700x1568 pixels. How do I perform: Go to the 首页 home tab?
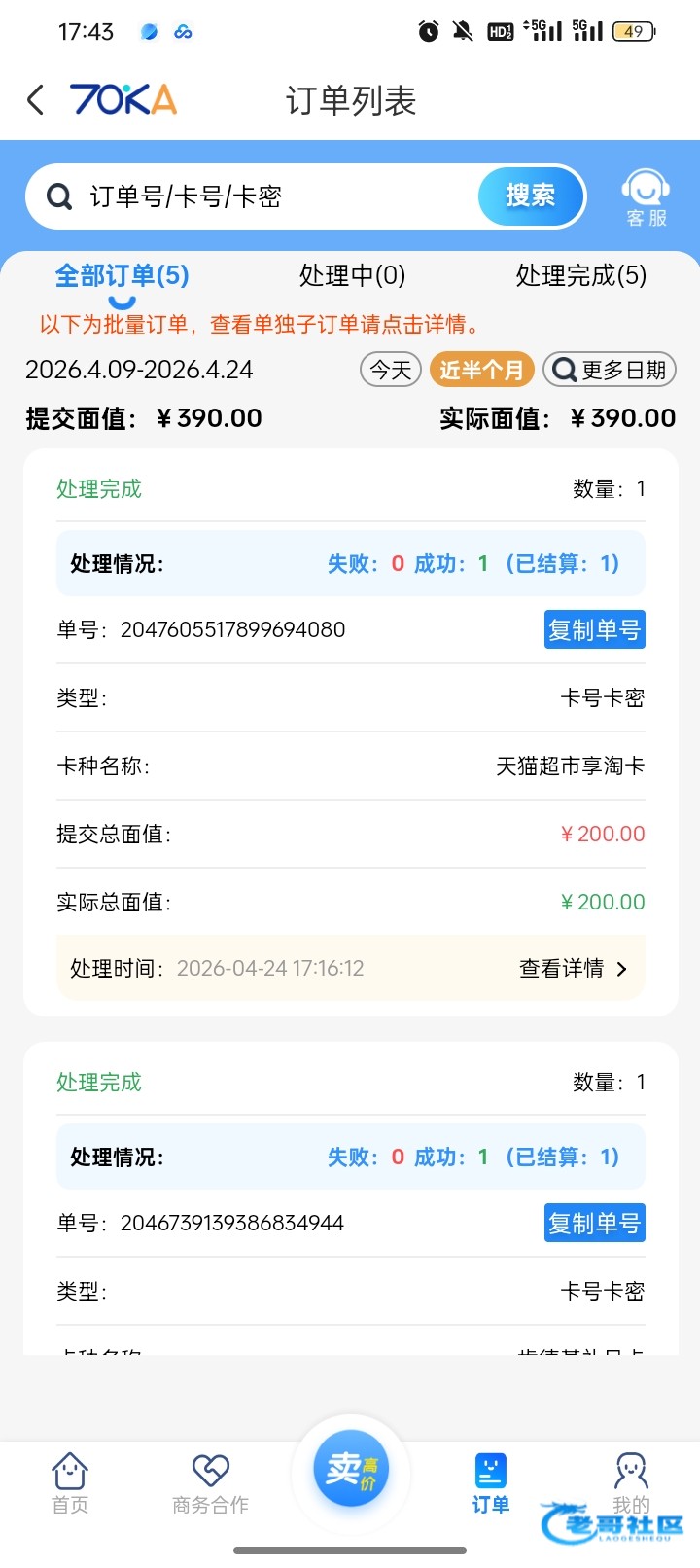70,1484
